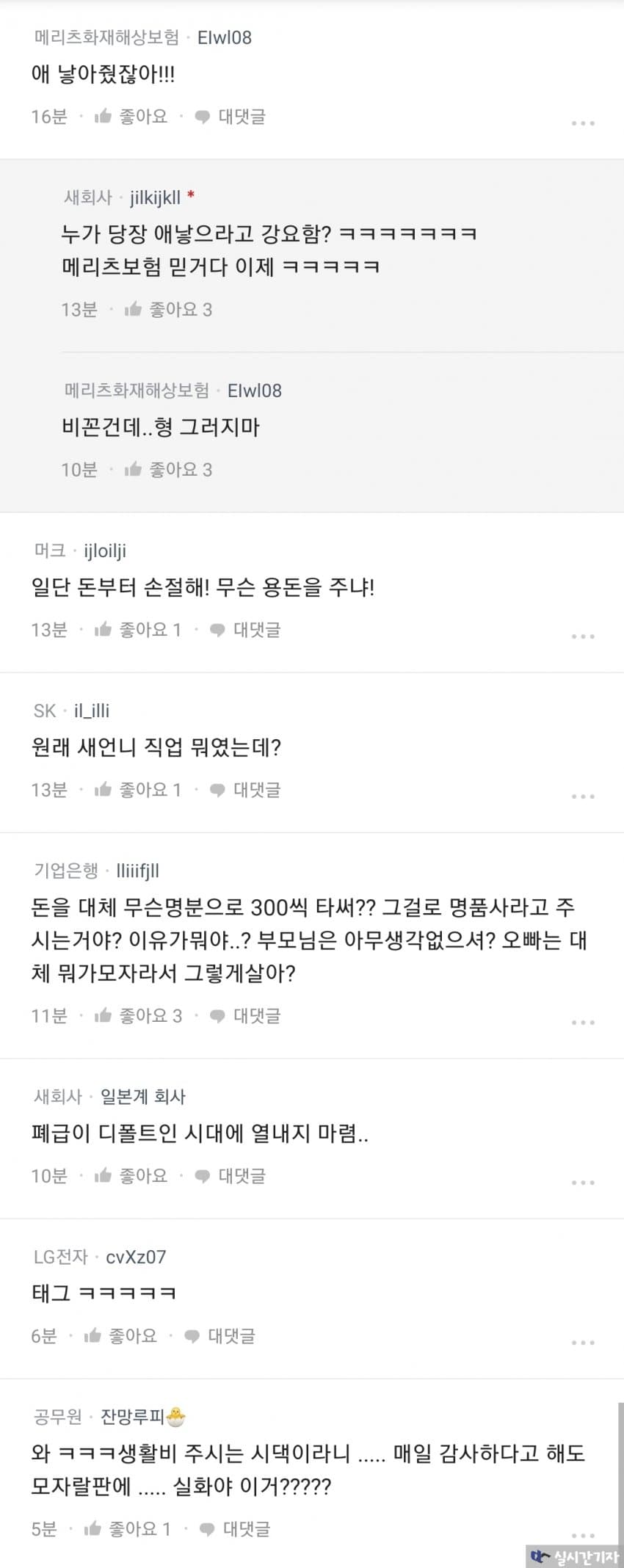
Task: Like ijloilji's comment about 용돈
Action: click(137, 629)
